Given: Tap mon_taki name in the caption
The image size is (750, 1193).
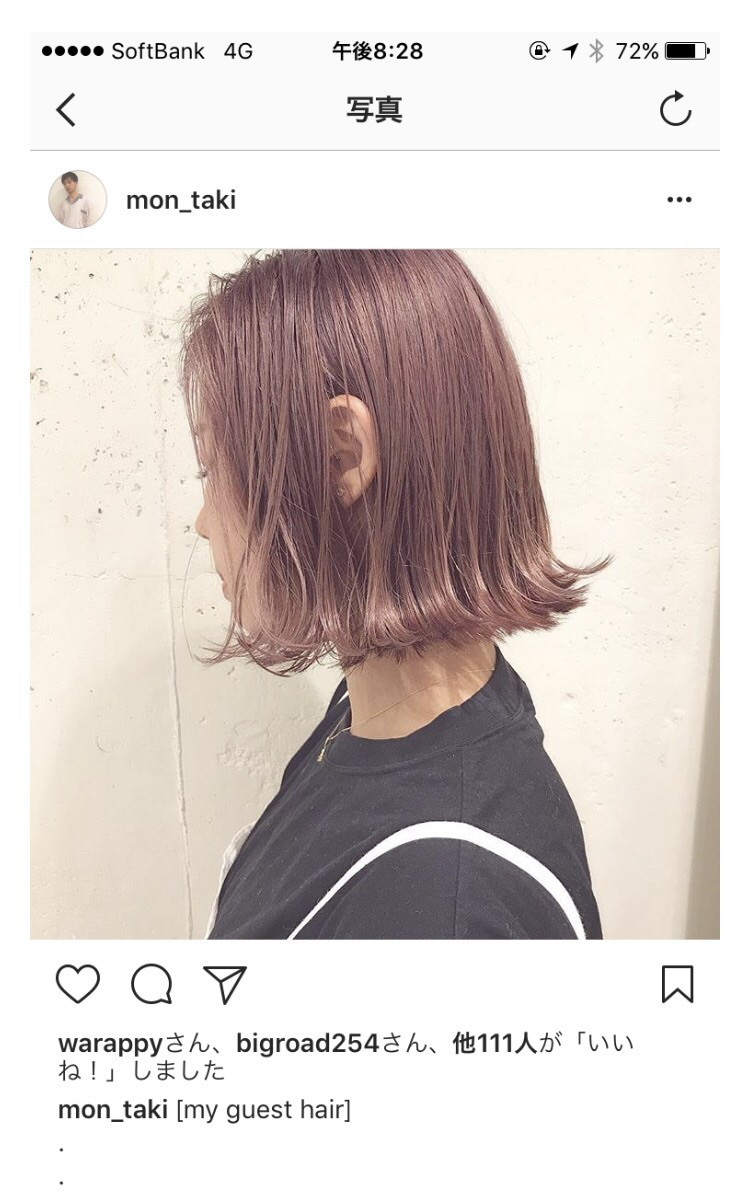Looking at the screenshot, I should click(x=113, y=1109).
